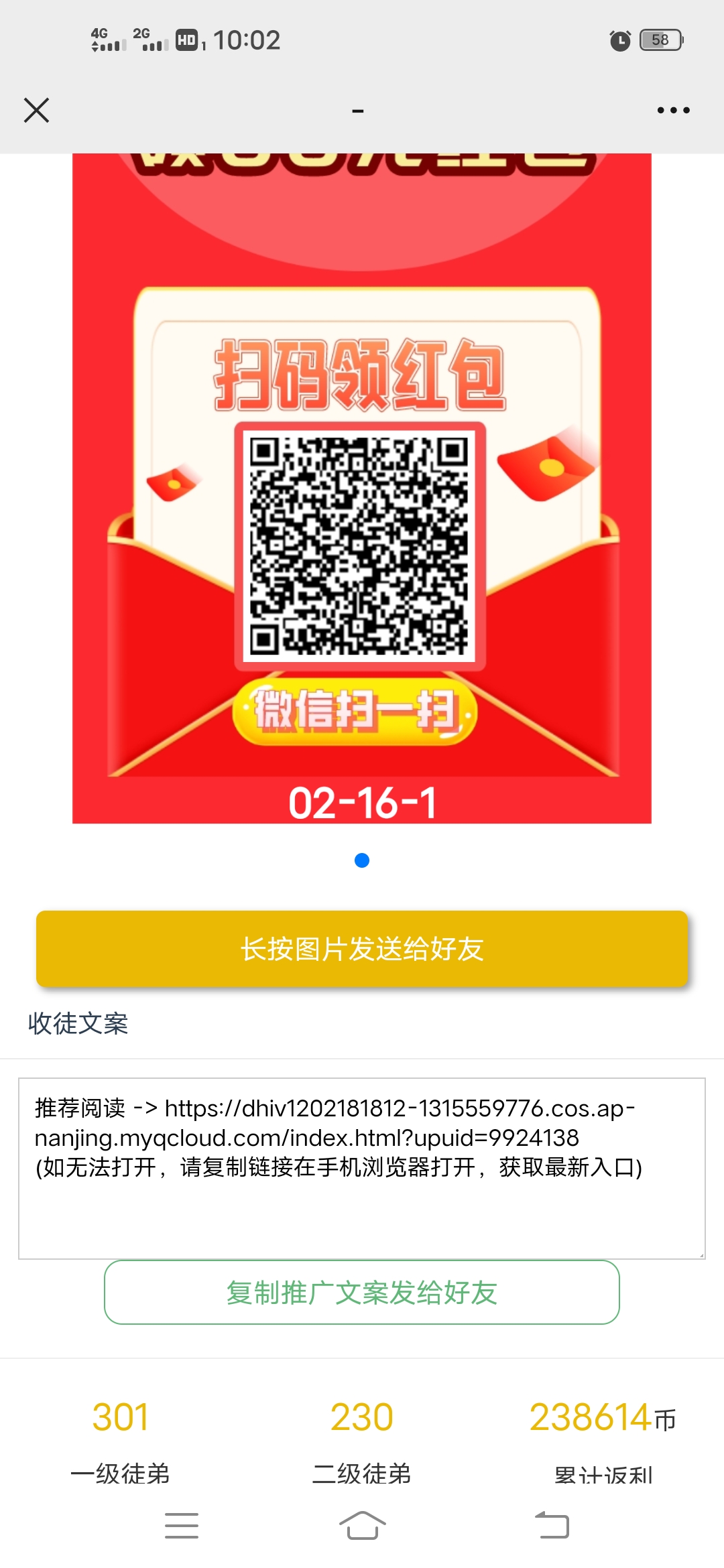Select the blue carousel page dot
The height and width of the screenshot is (1568, 724).
point(362,860)
